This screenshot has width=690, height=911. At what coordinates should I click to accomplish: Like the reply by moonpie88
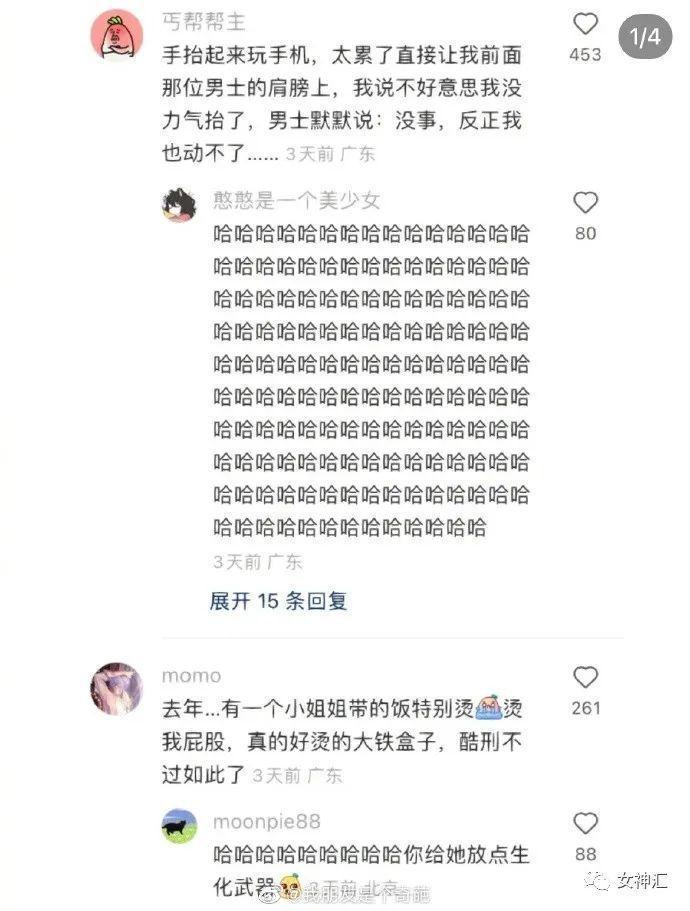coord(585,824)
